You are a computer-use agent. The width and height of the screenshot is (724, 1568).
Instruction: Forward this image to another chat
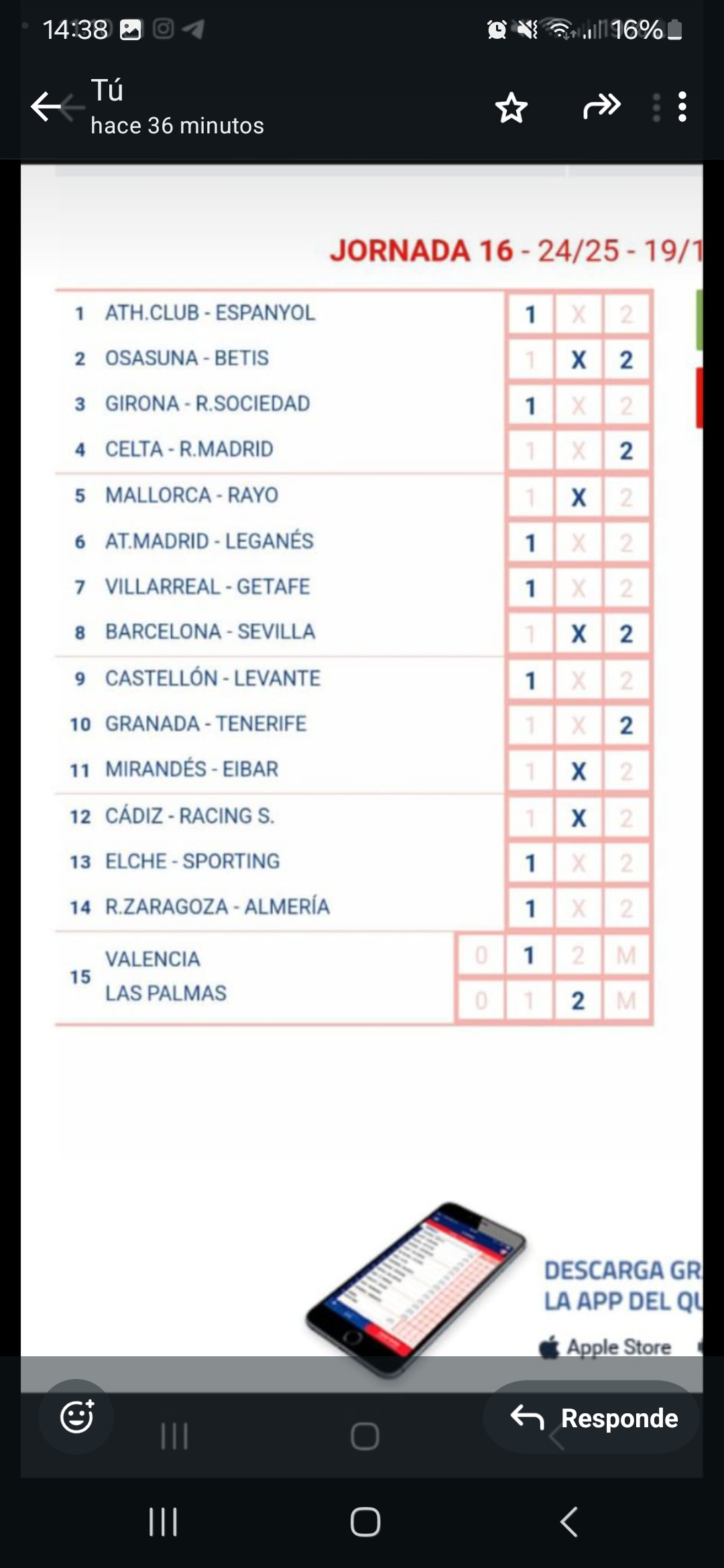[601, 107]
